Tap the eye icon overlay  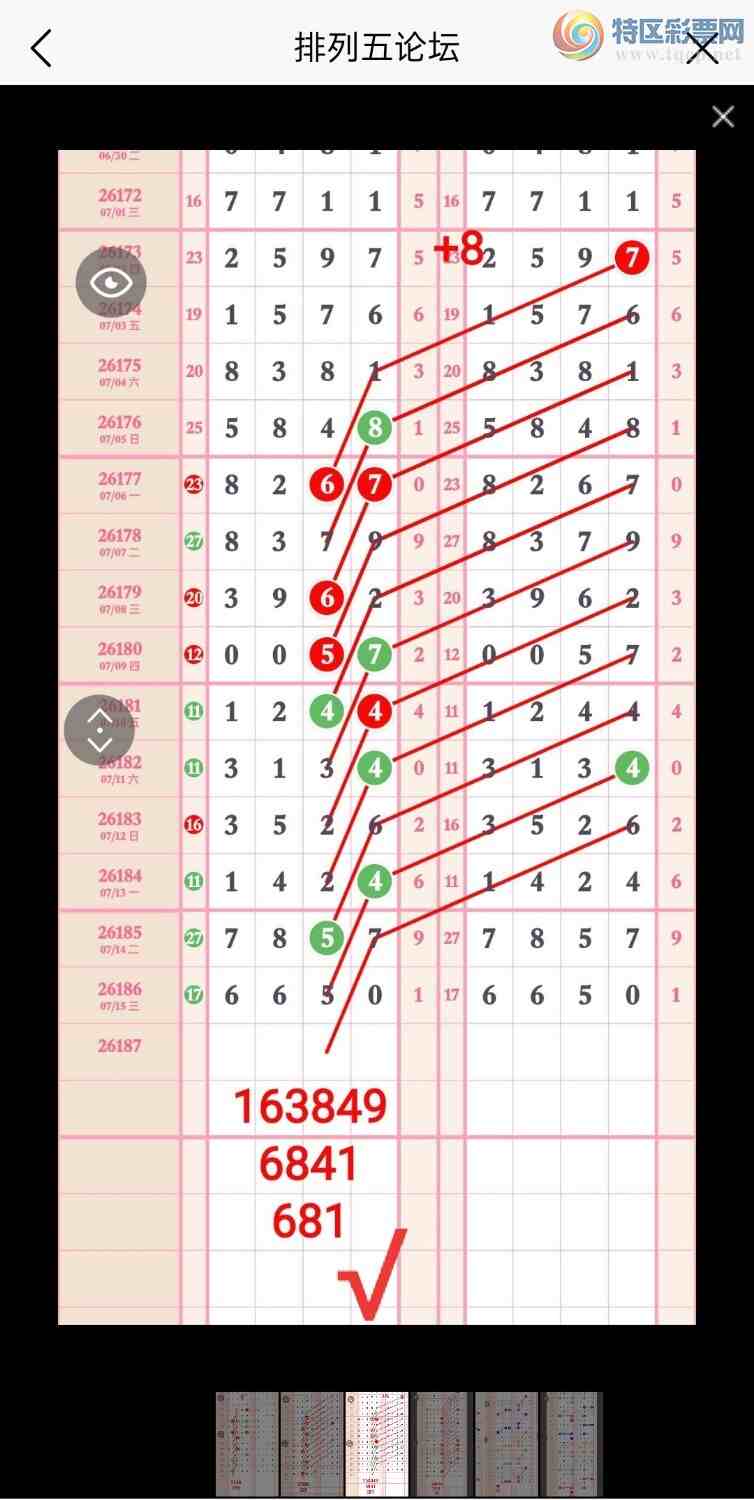tap(111, 283)
